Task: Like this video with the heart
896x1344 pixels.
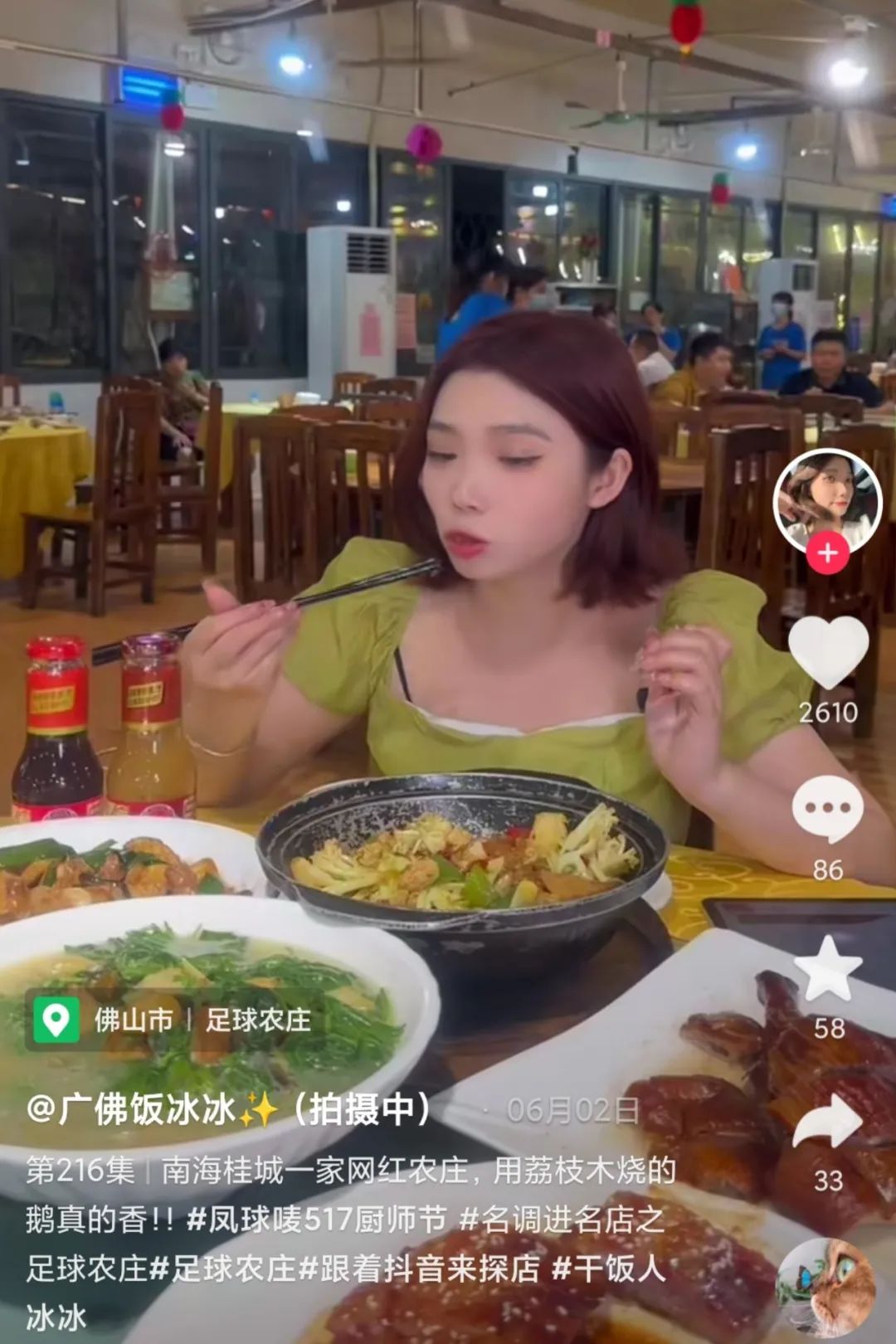Action: point(828,651)
